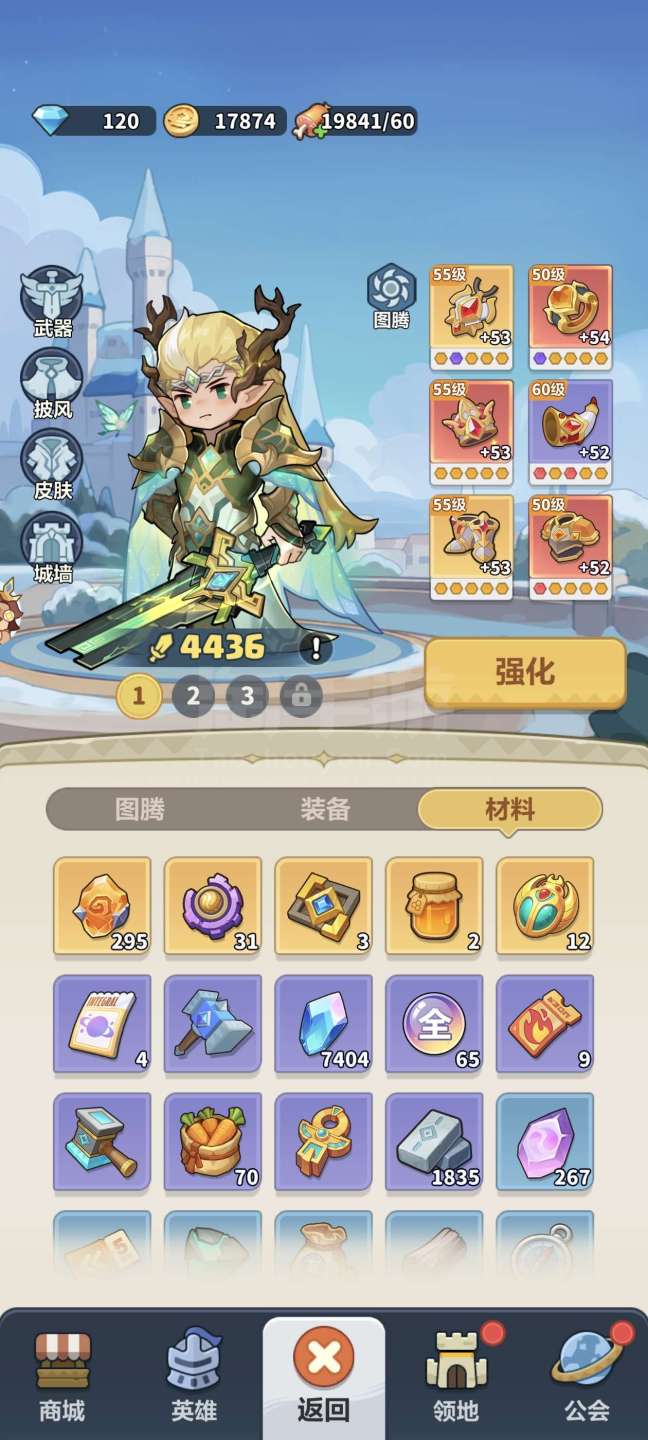Select loadout preset 2

(x=193, y=697)
